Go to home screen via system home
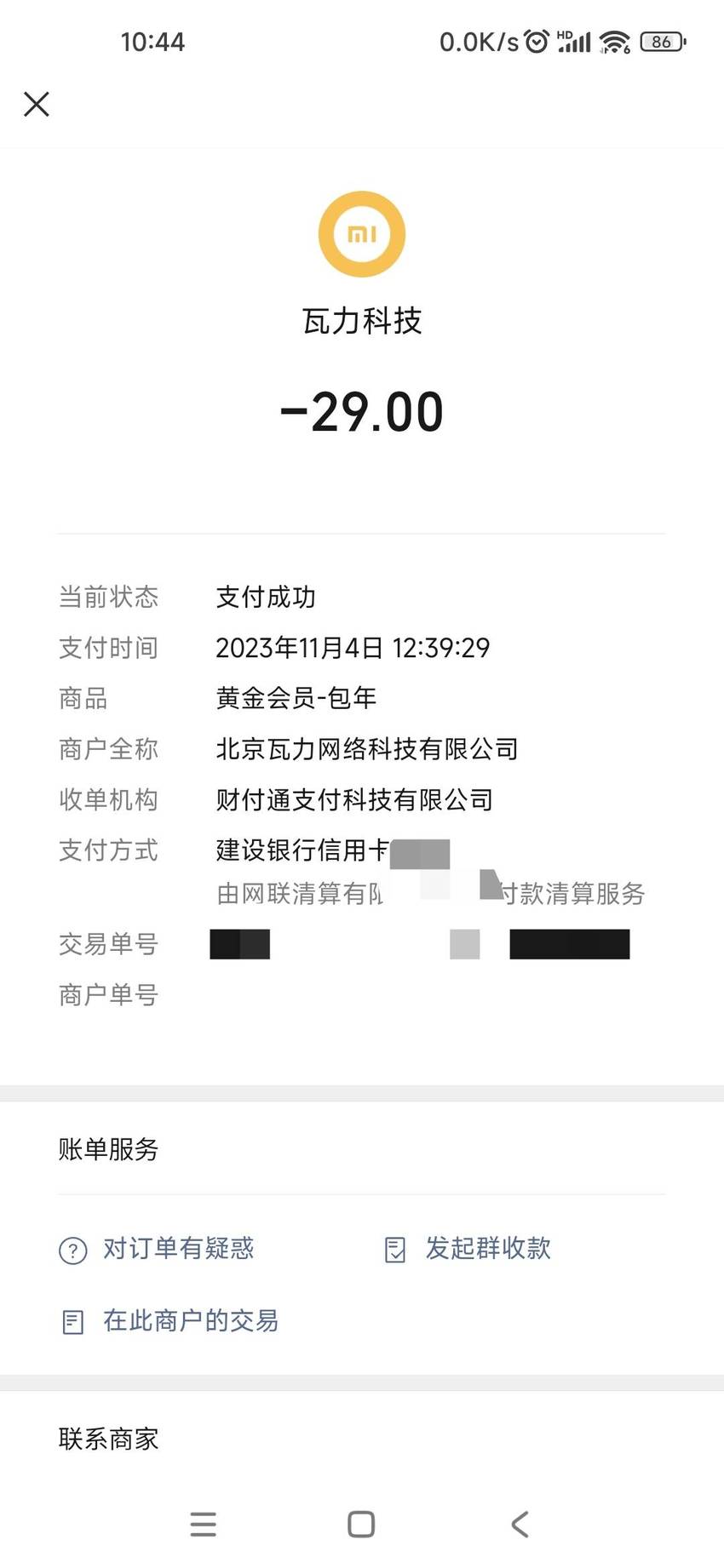The image size is (724, 1568). tap(361, 1524)
